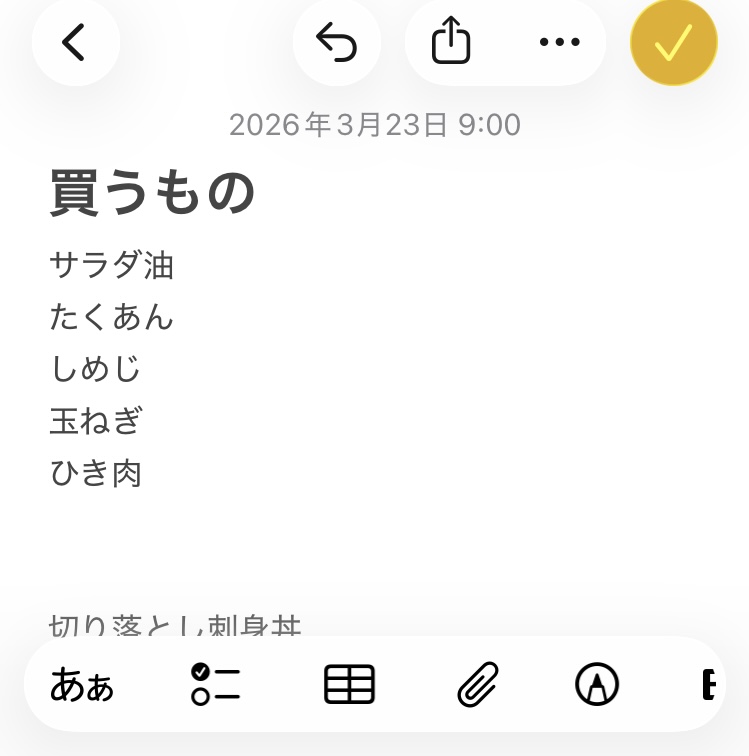Open the markup pen tool
749x756 pixels.
click(597, 686)
